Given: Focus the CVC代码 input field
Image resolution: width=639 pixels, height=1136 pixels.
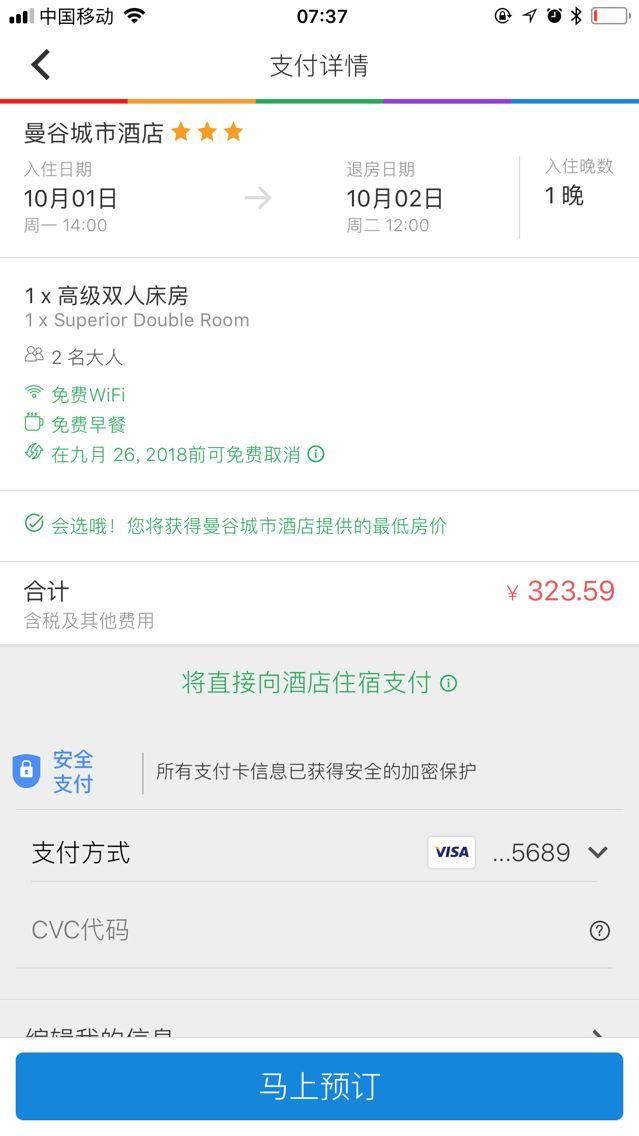Looking at the screenshot, I should pyautogui.click(x=300, y=930).
